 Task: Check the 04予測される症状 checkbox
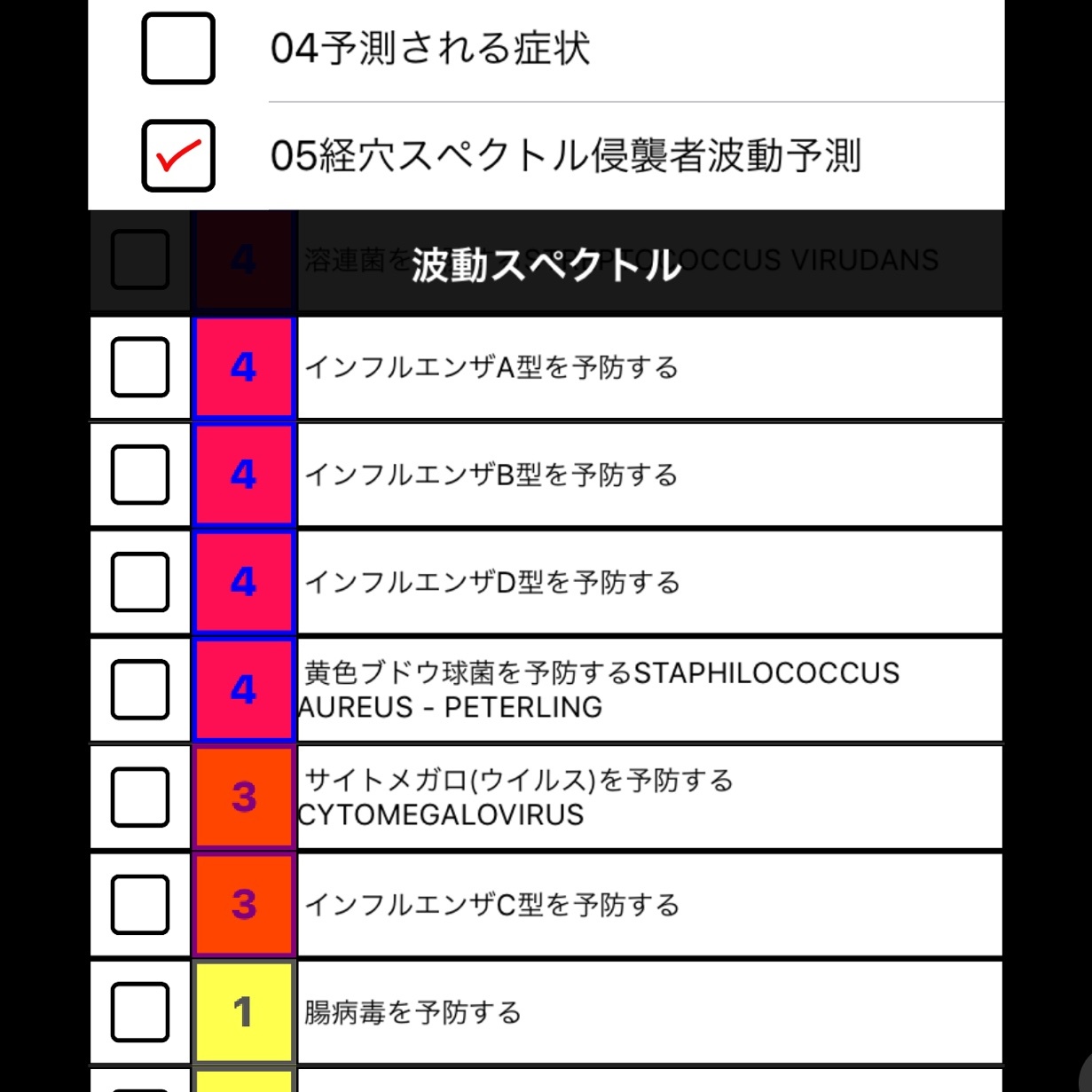pos(178,48)
